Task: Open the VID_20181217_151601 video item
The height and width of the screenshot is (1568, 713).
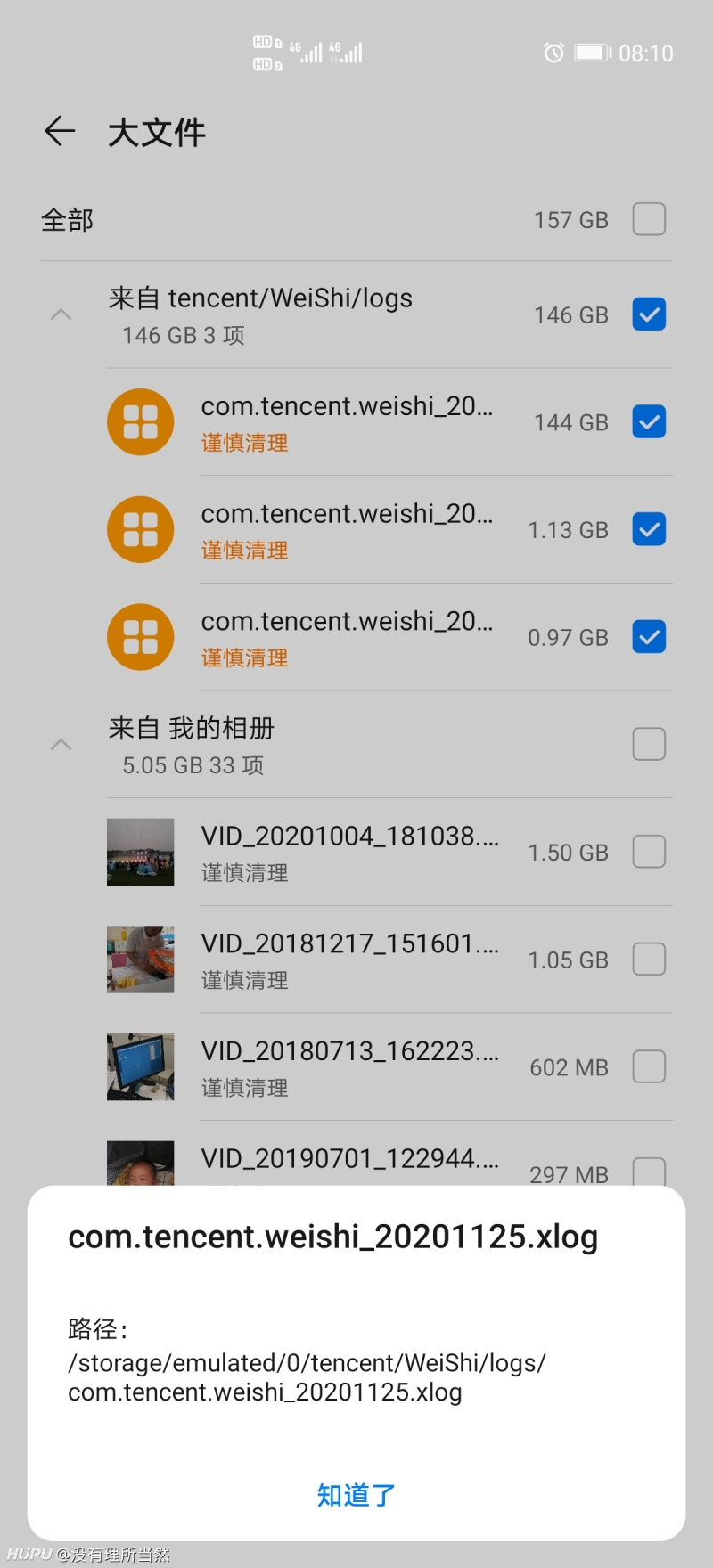Action: [349, 960]
